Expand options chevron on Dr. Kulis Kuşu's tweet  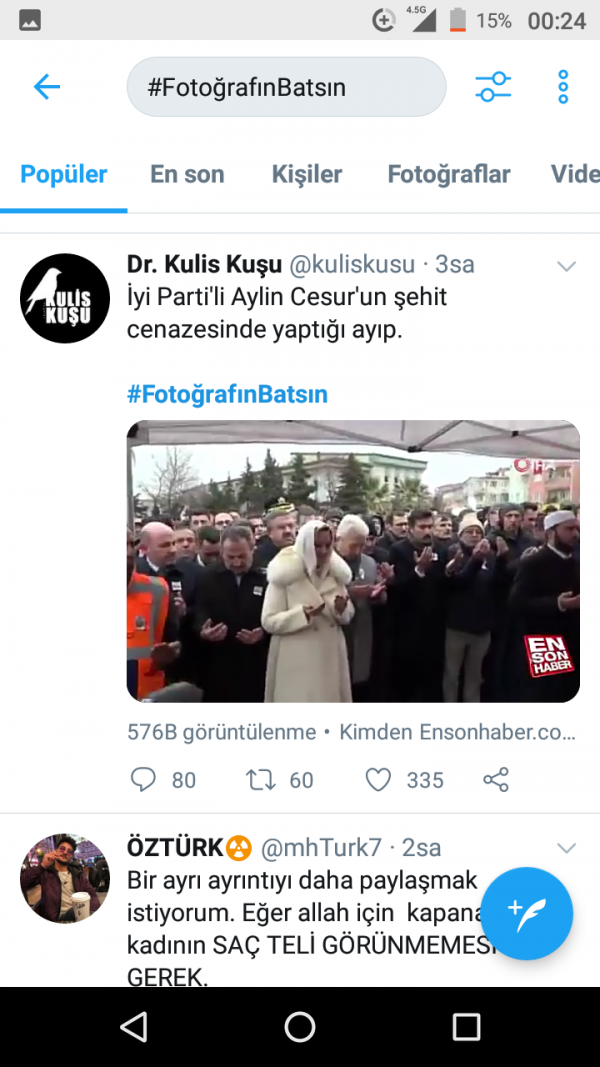pos(566,266)
